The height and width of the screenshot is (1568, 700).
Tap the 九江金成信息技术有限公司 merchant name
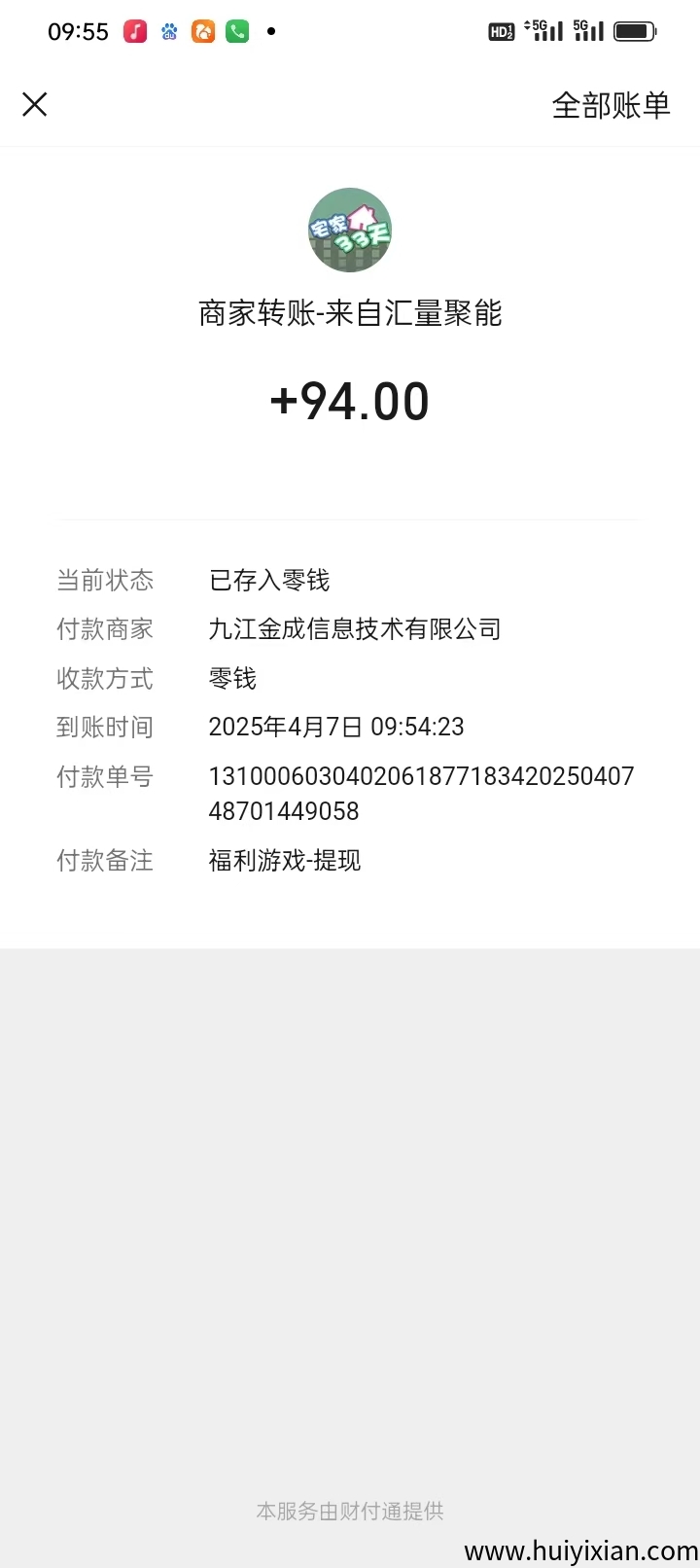(x=356, y=628)
